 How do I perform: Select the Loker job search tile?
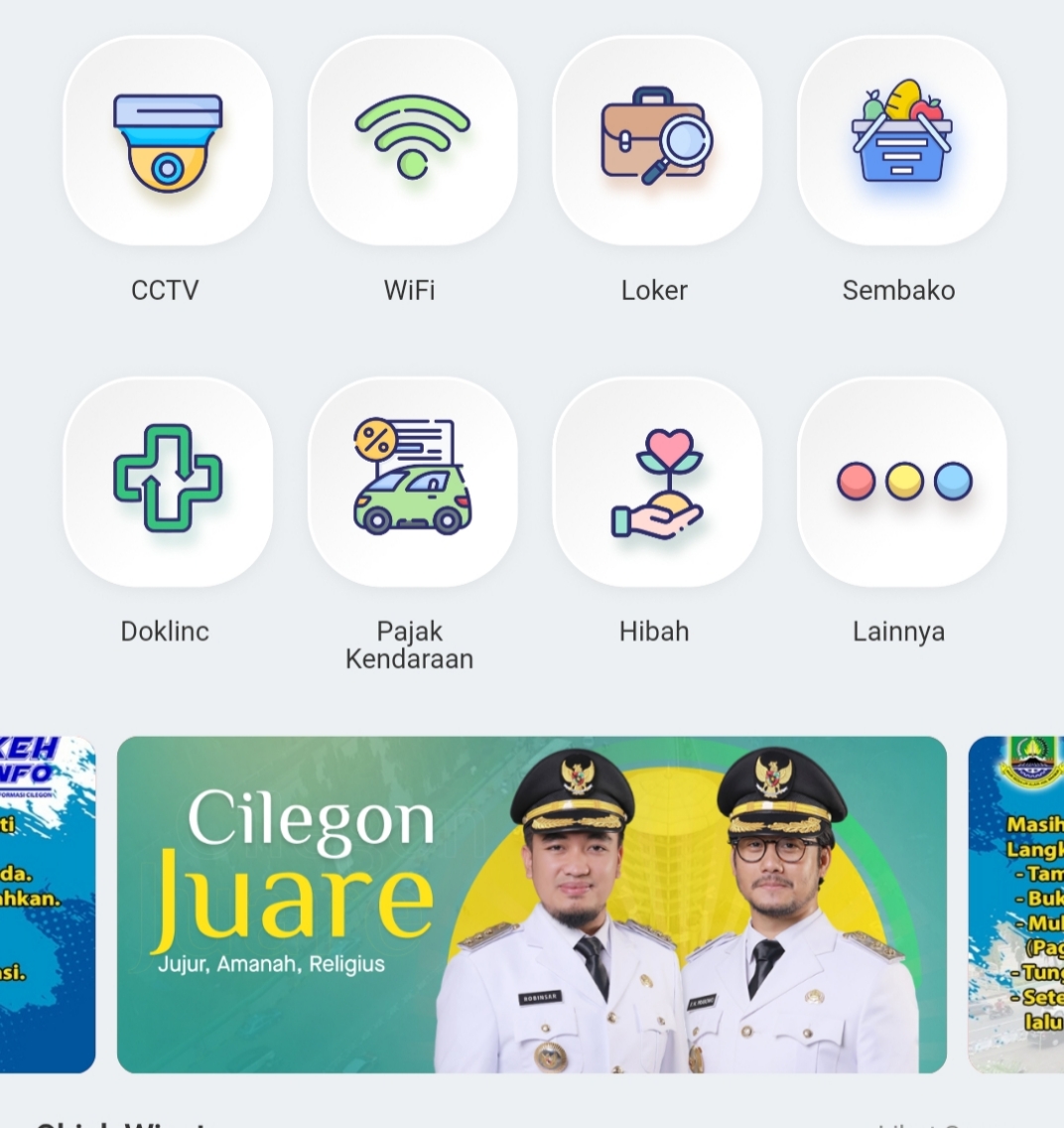[656, 142]
